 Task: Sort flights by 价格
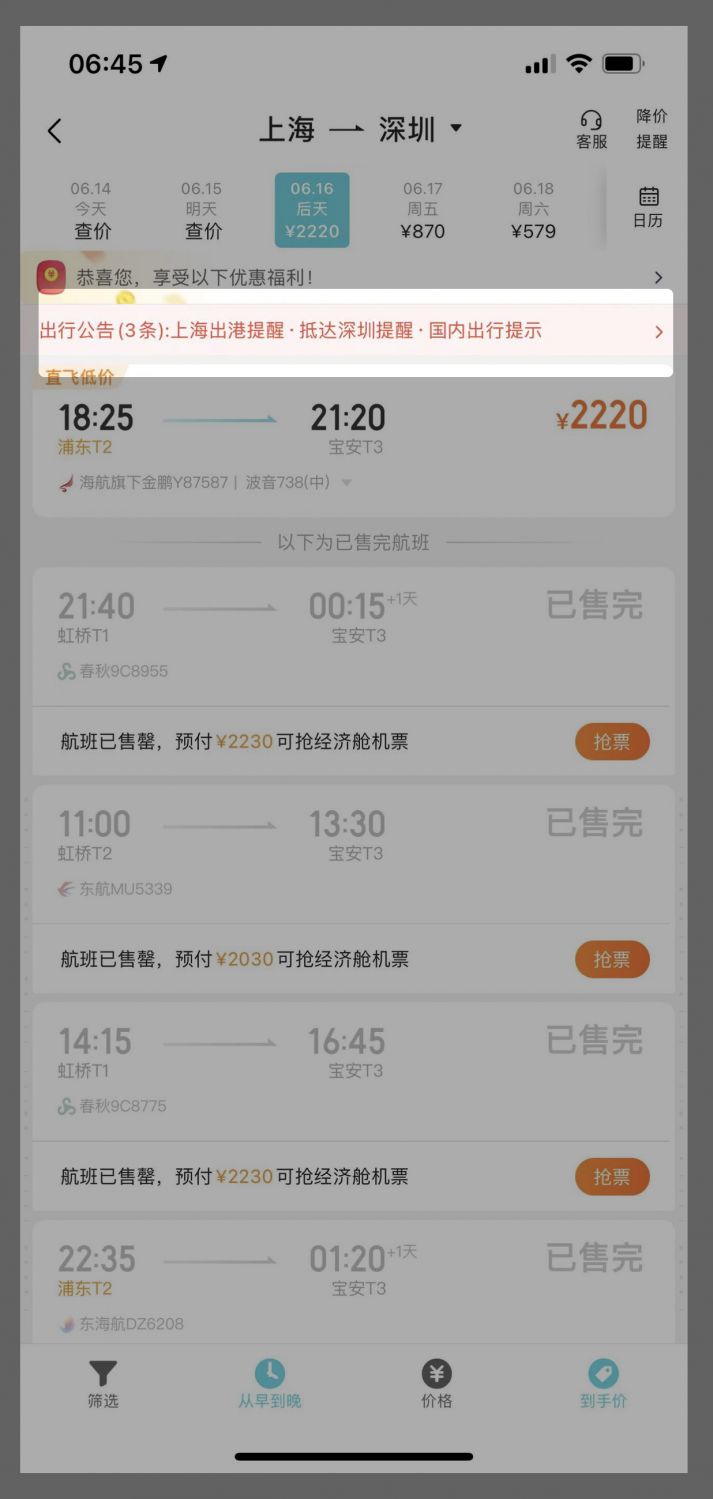[x=436, y=1384]
